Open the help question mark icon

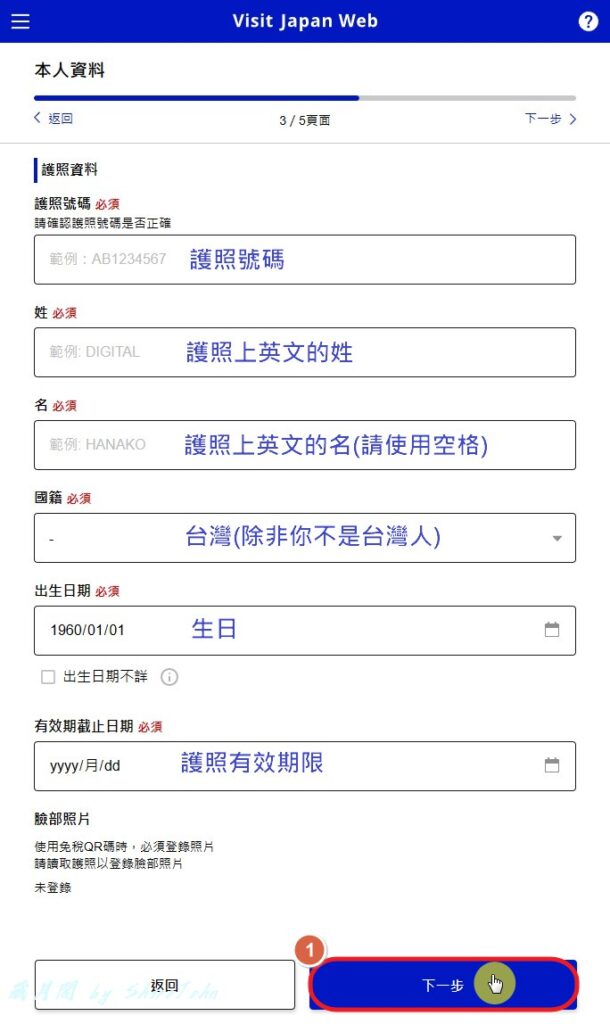pos(588,21)
